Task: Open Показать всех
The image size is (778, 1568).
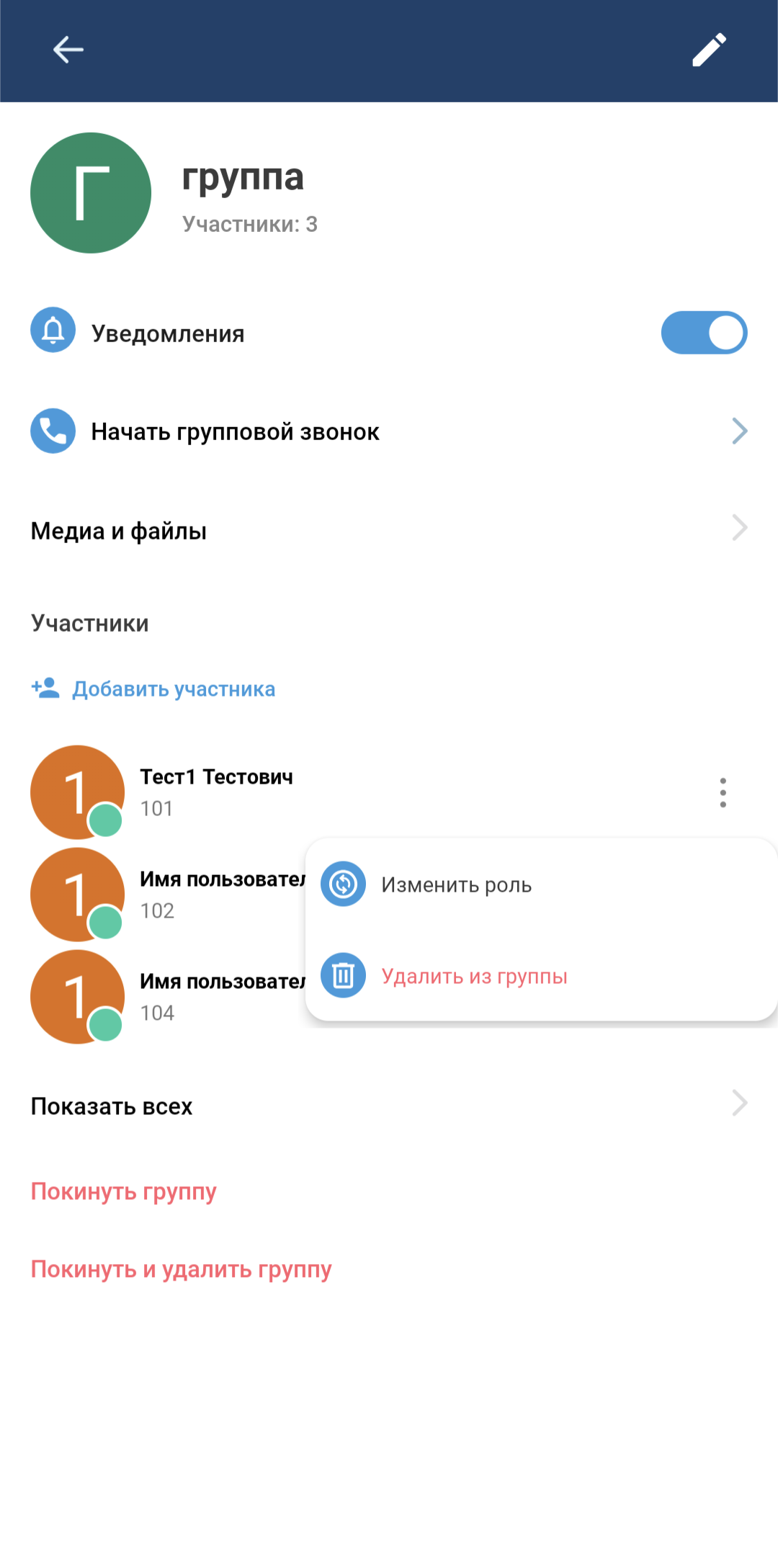Action: click(389, 1106)
